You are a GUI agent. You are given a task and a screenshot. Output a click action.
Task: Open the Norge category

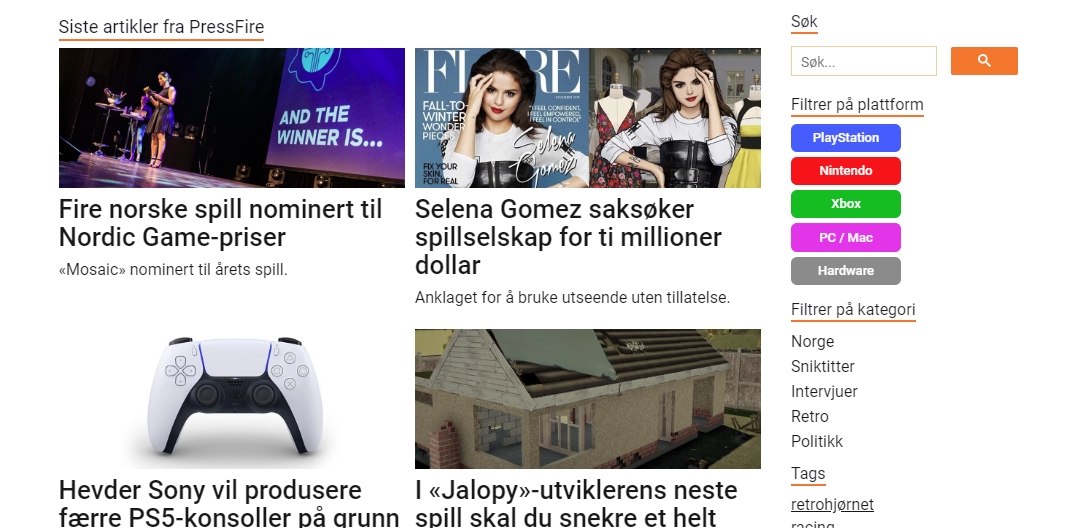click(x=812, y=342)
